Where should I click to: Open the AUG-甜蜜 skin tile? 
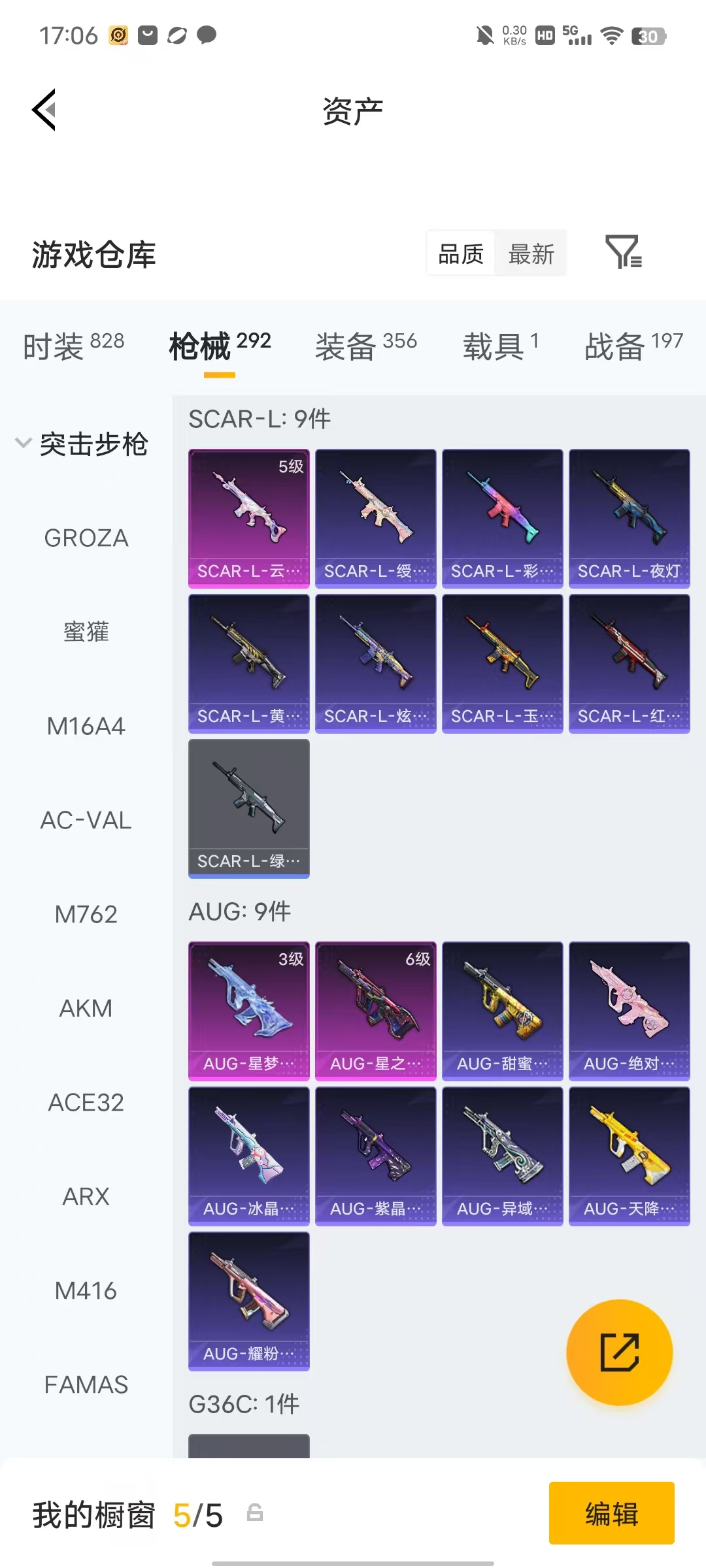[503, 1011]
